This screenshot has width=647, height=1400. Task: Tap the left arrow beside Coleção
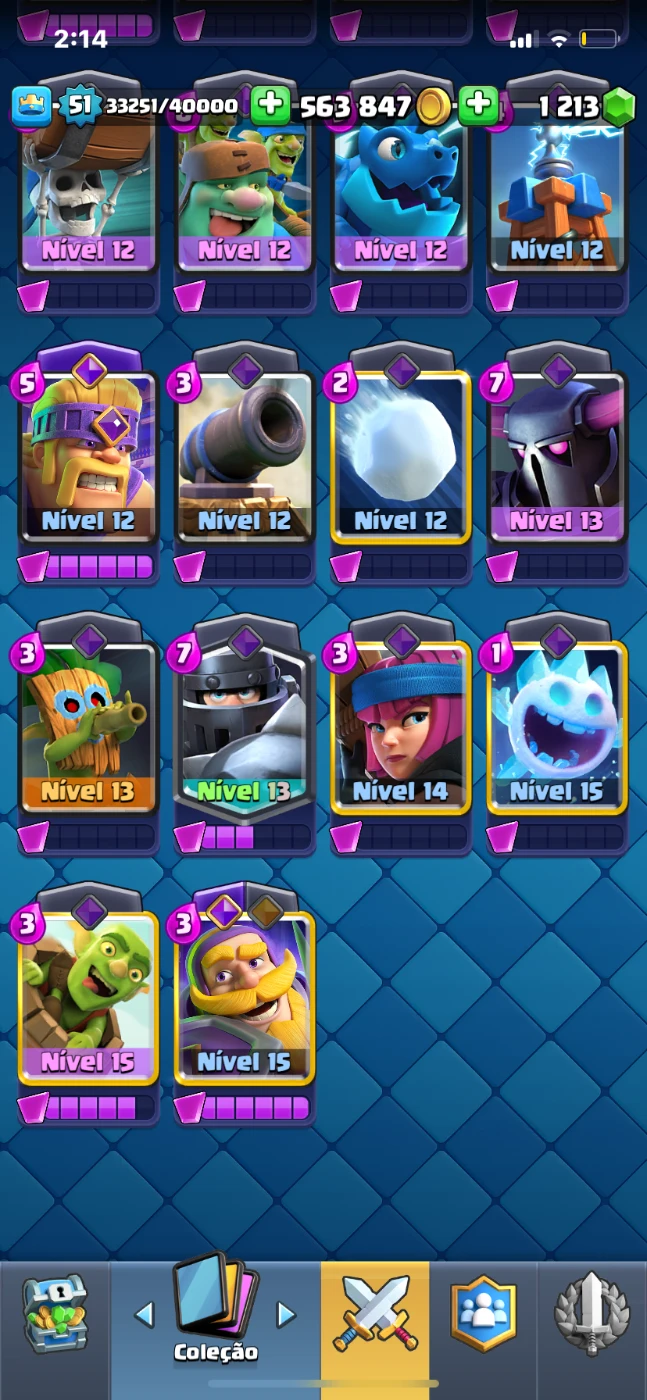pos(145,1314)
